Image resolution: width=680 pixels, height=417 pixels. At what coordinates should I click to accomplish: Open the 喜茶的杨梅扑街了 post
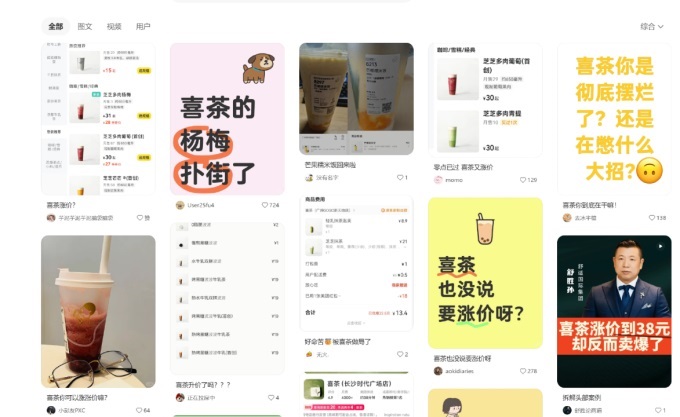coord(227,118)
